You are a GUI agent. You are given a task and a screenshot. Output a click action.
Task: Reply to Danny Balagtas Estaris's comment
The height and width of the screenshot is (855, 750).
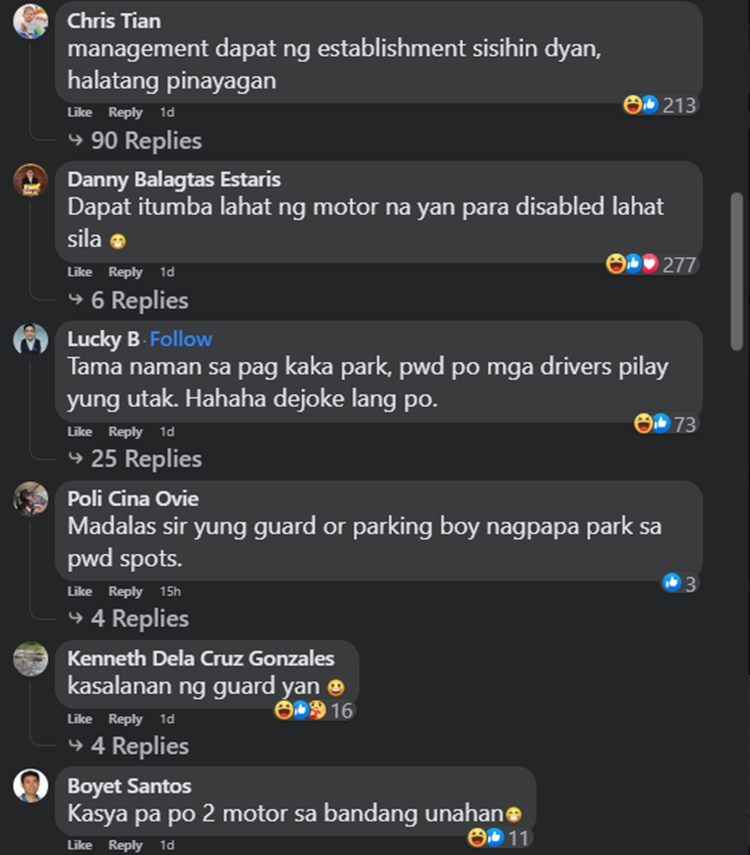[x=125, y=272]
